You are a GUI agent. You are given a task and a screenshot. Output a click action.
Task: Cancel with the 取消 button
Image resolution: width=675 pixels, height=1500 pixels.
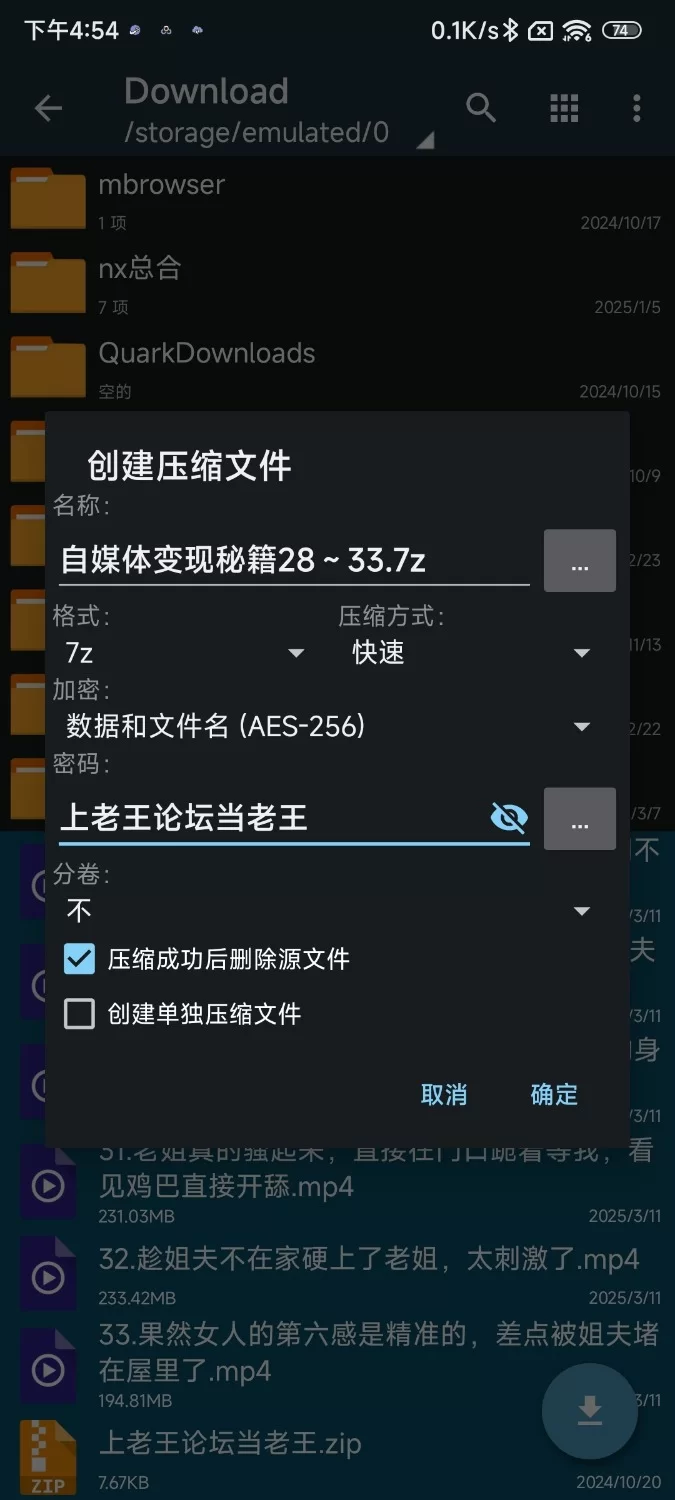pyautogui.click(x=444, y=1094)
